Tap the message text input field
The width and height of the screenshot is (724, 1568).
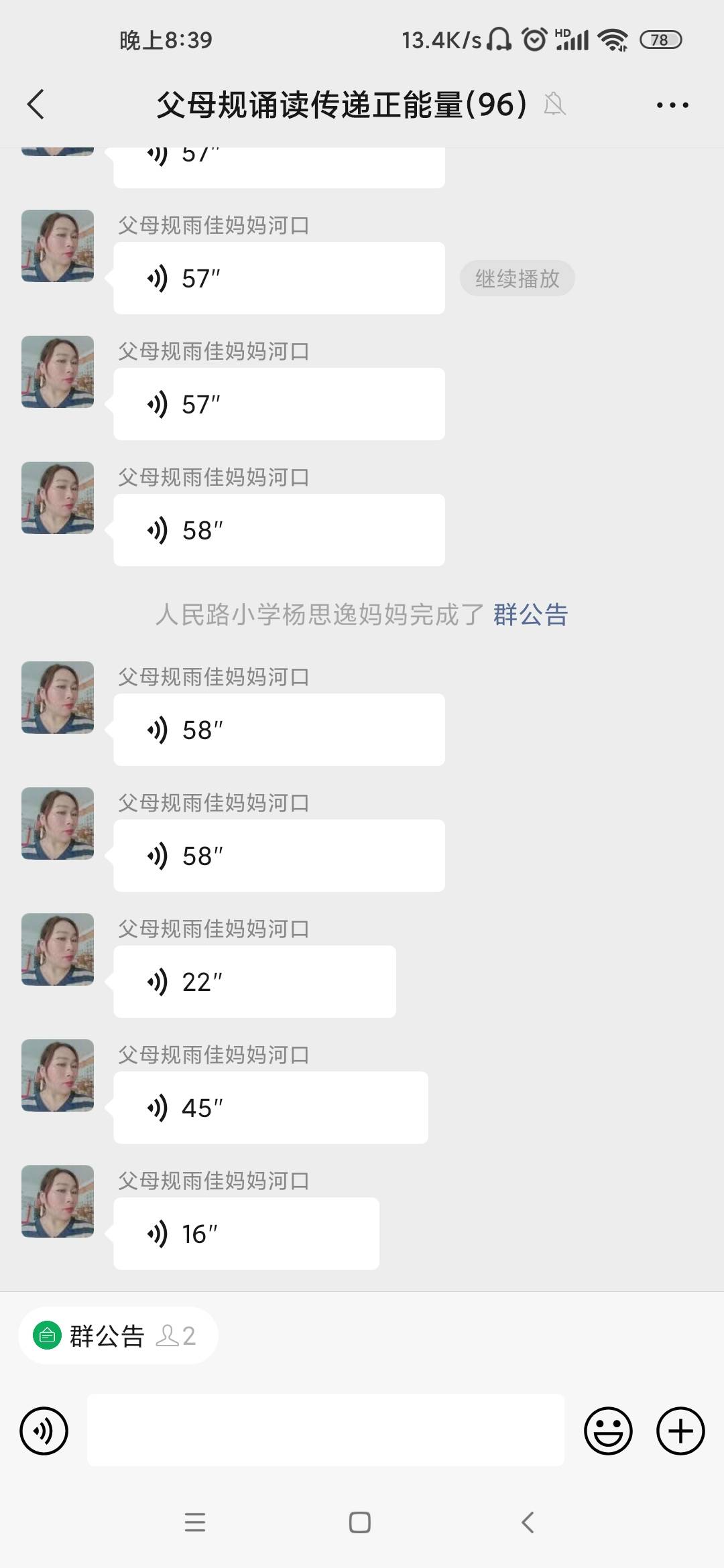click(x=325, y=1431)
